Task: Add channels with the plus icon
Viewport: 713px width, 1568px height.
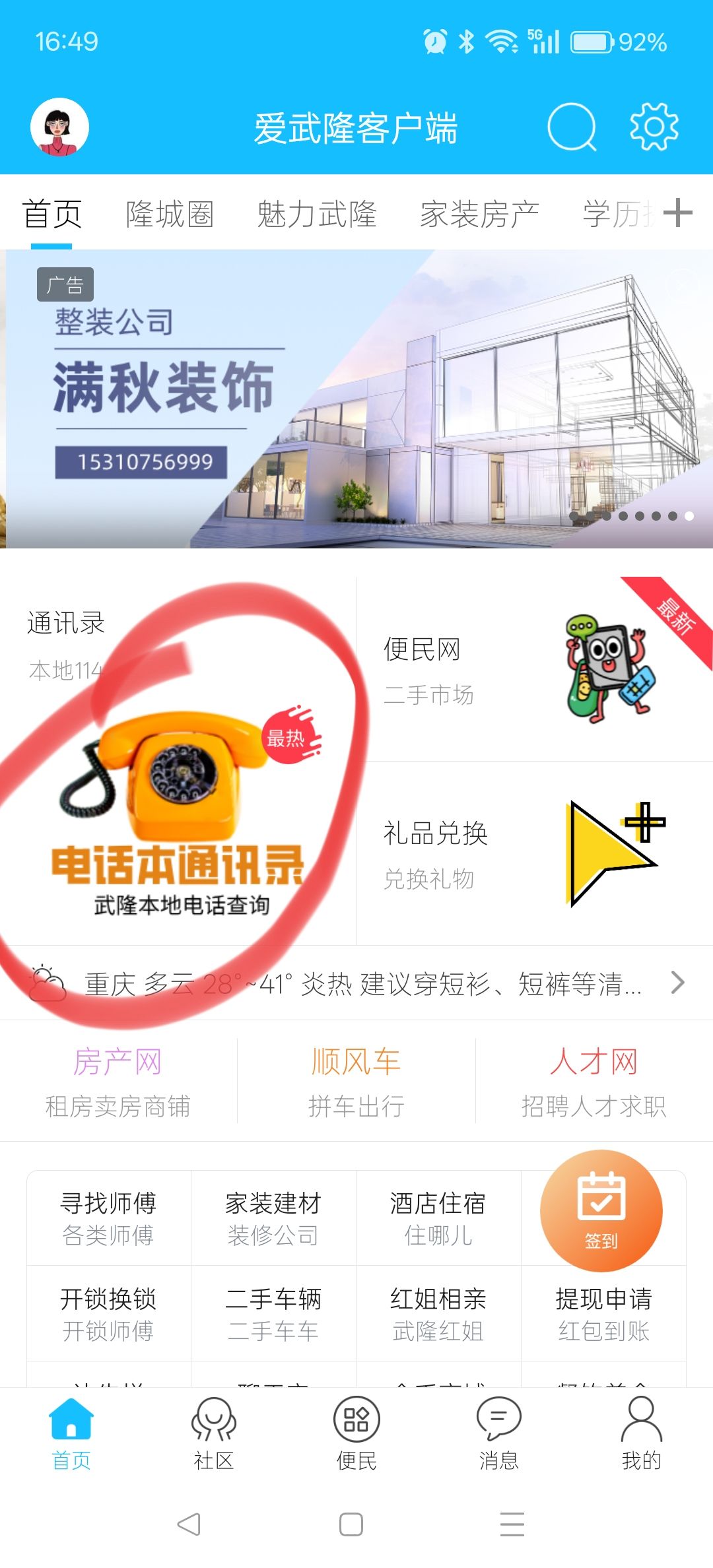Action: point(677,213)
